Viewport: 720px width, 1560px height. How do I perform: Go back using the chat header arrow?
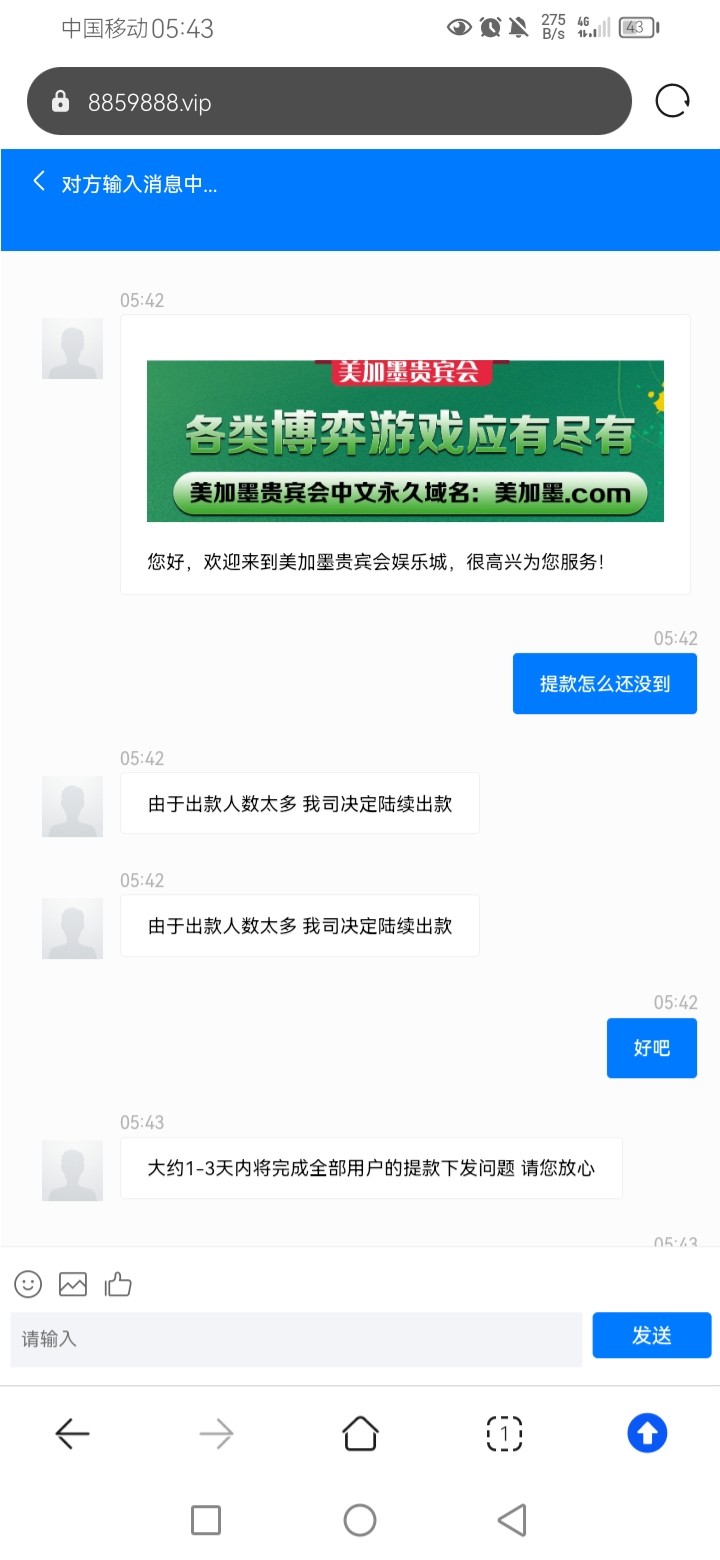tap(39, 181)
